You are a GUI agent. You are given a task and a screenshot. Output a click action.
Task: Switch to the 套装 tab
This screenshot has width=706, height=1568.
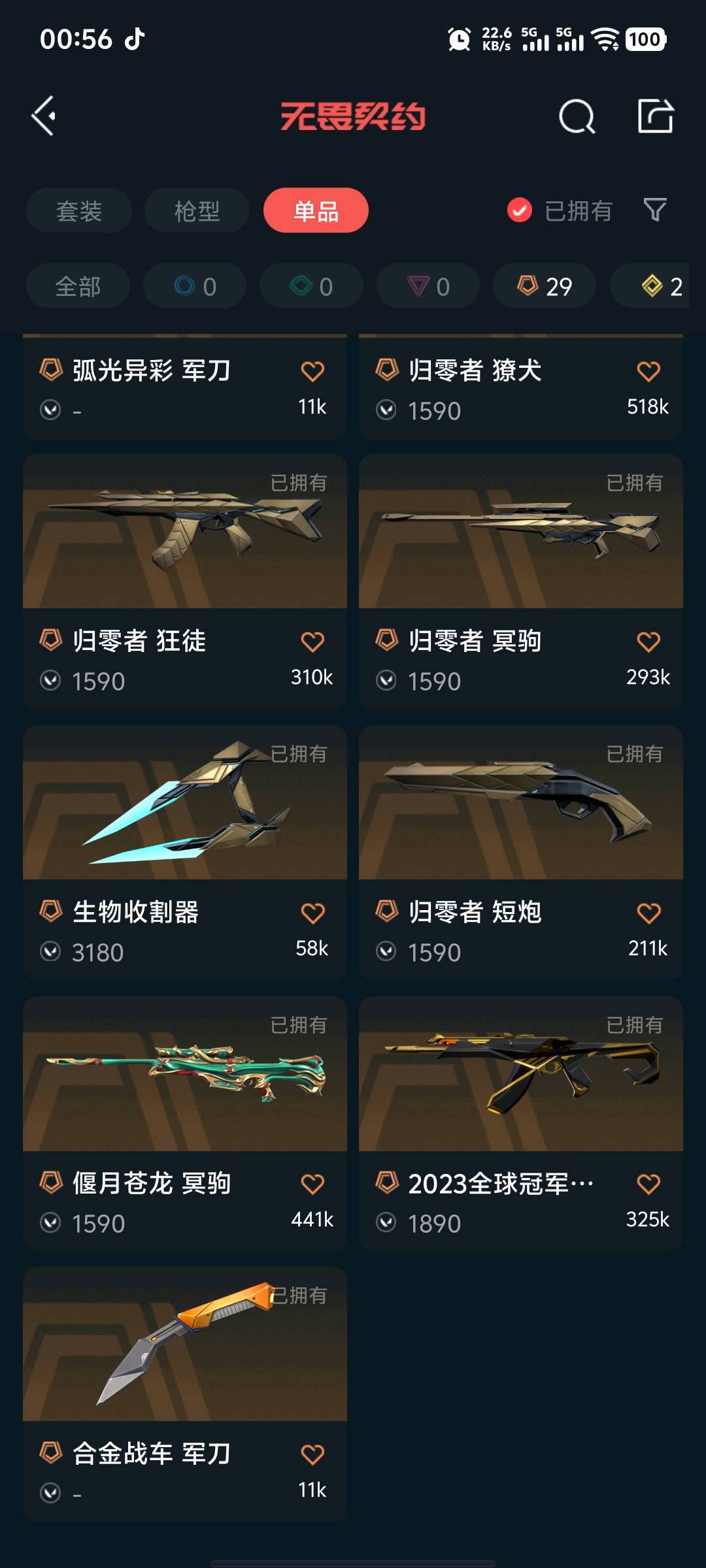tap(79, 210)
